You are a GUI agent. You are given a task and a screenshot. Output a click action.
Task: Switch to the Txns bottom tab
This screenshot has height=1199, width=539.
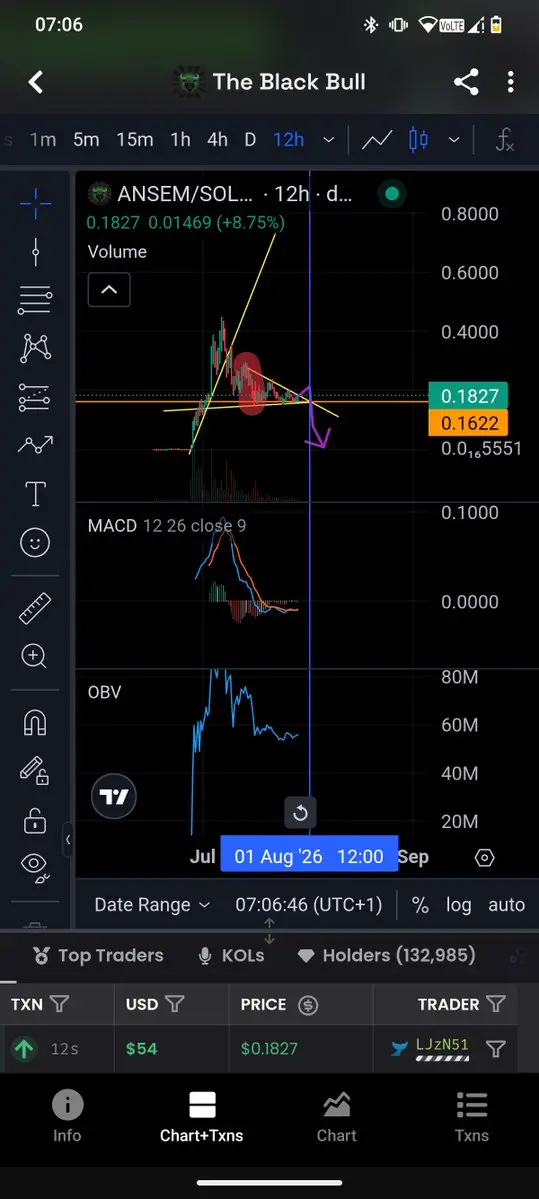point(472,1116)
